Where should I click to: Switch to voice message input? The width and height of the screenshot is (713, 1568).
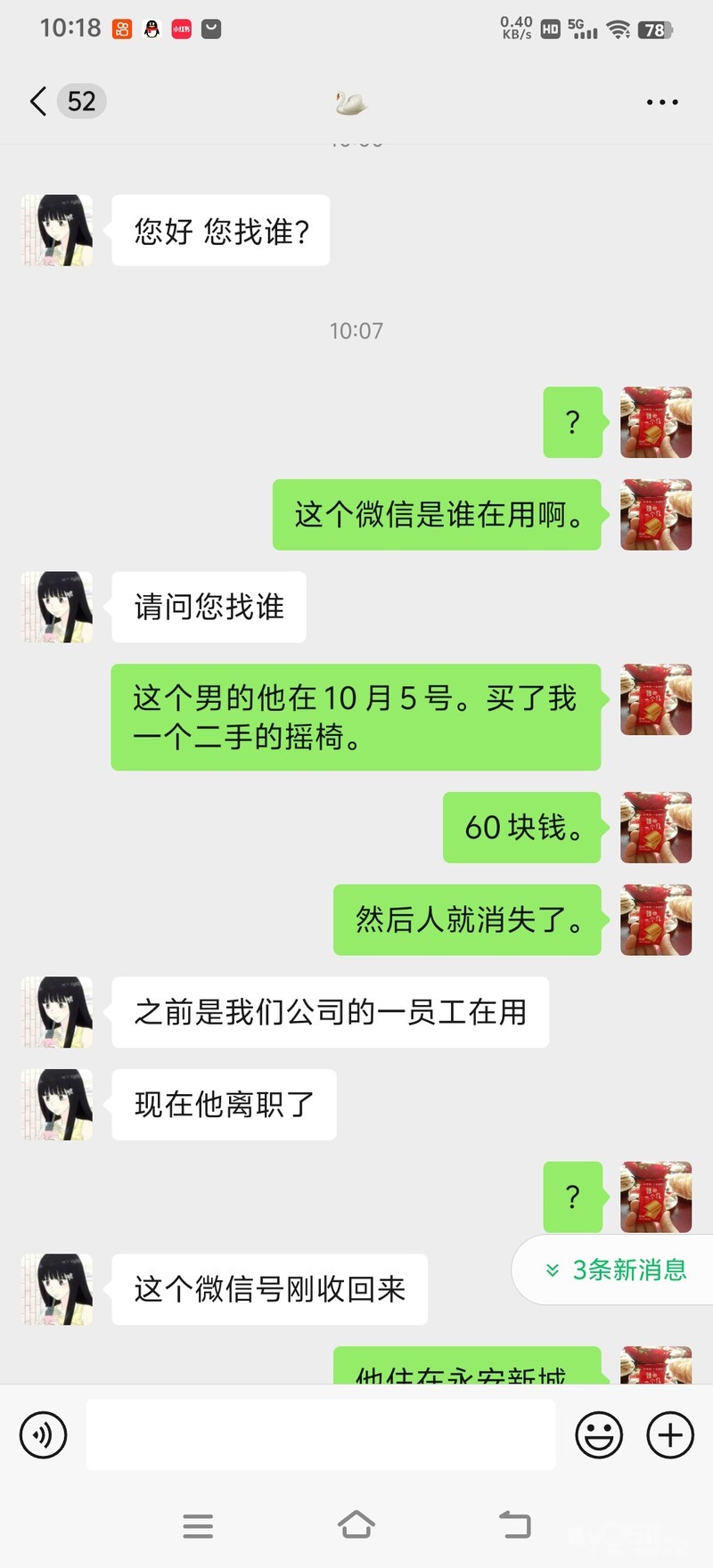tap(43, 1435)
